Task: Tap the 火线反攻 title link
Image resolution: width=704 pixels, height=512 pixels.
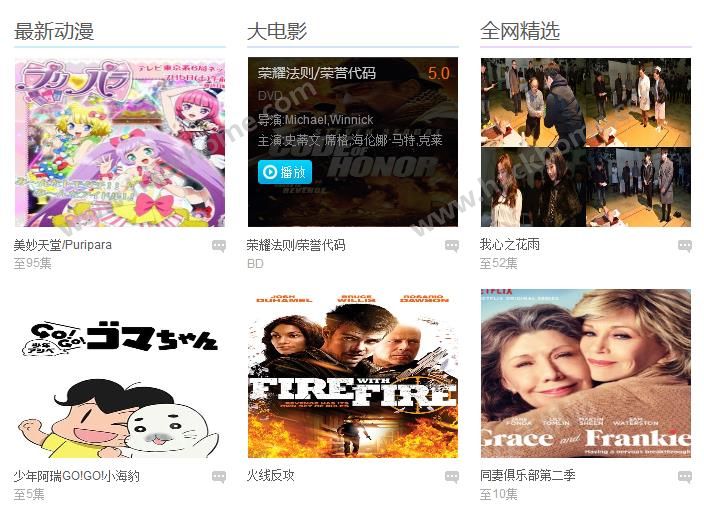Action: point(271,475)
